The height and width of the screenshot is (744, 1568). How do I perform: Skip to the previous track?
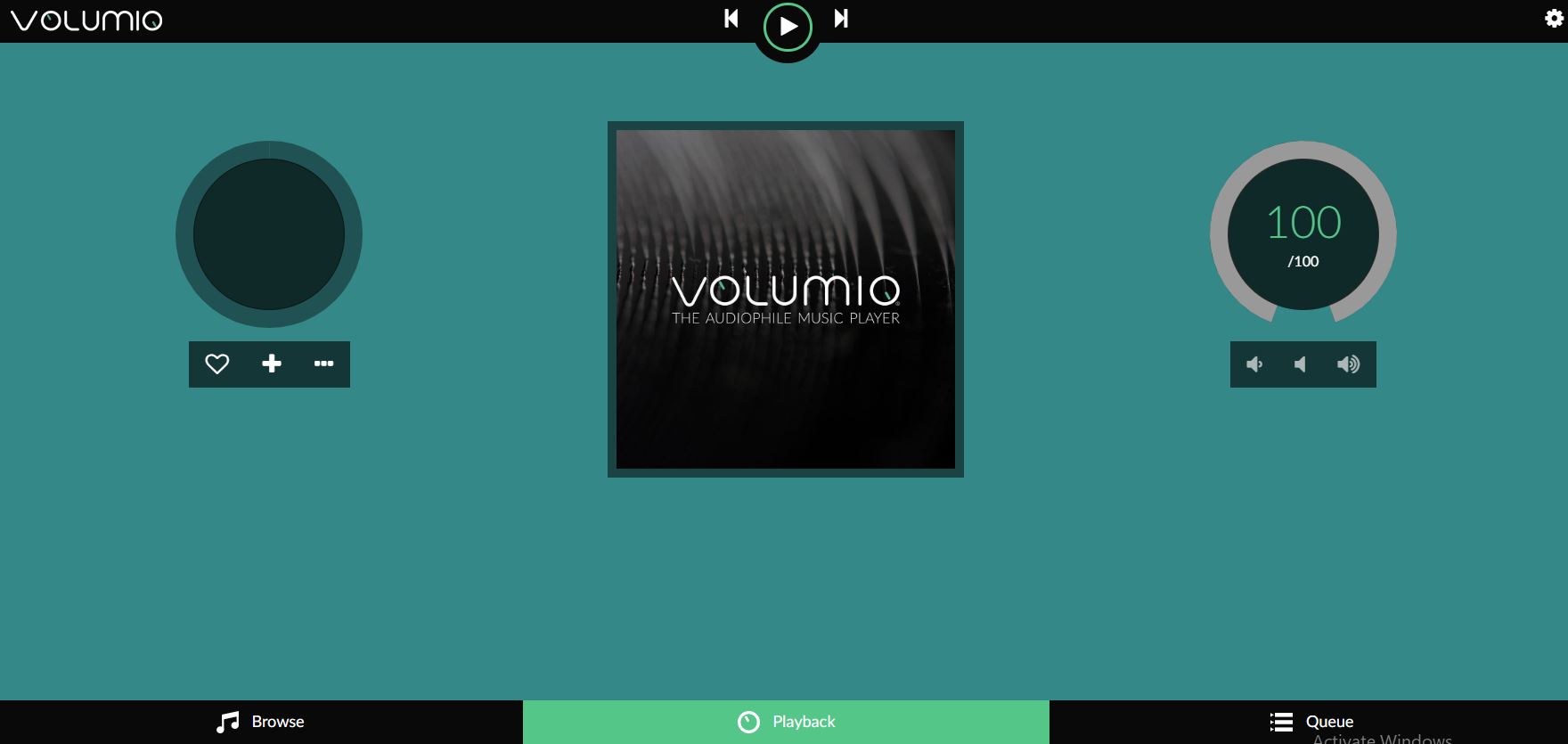pos(731,19)
